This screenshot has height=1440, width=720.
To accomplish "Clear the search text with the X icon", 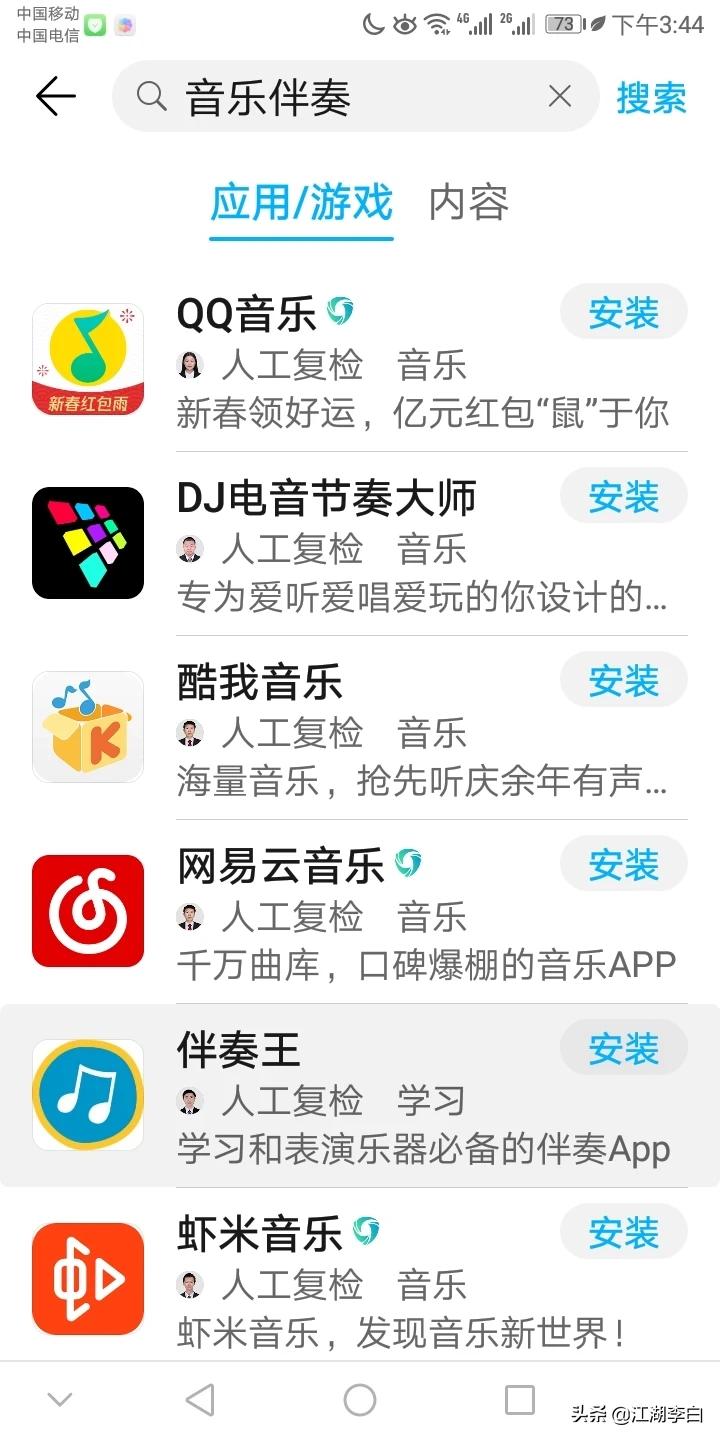I will (560, 97).
